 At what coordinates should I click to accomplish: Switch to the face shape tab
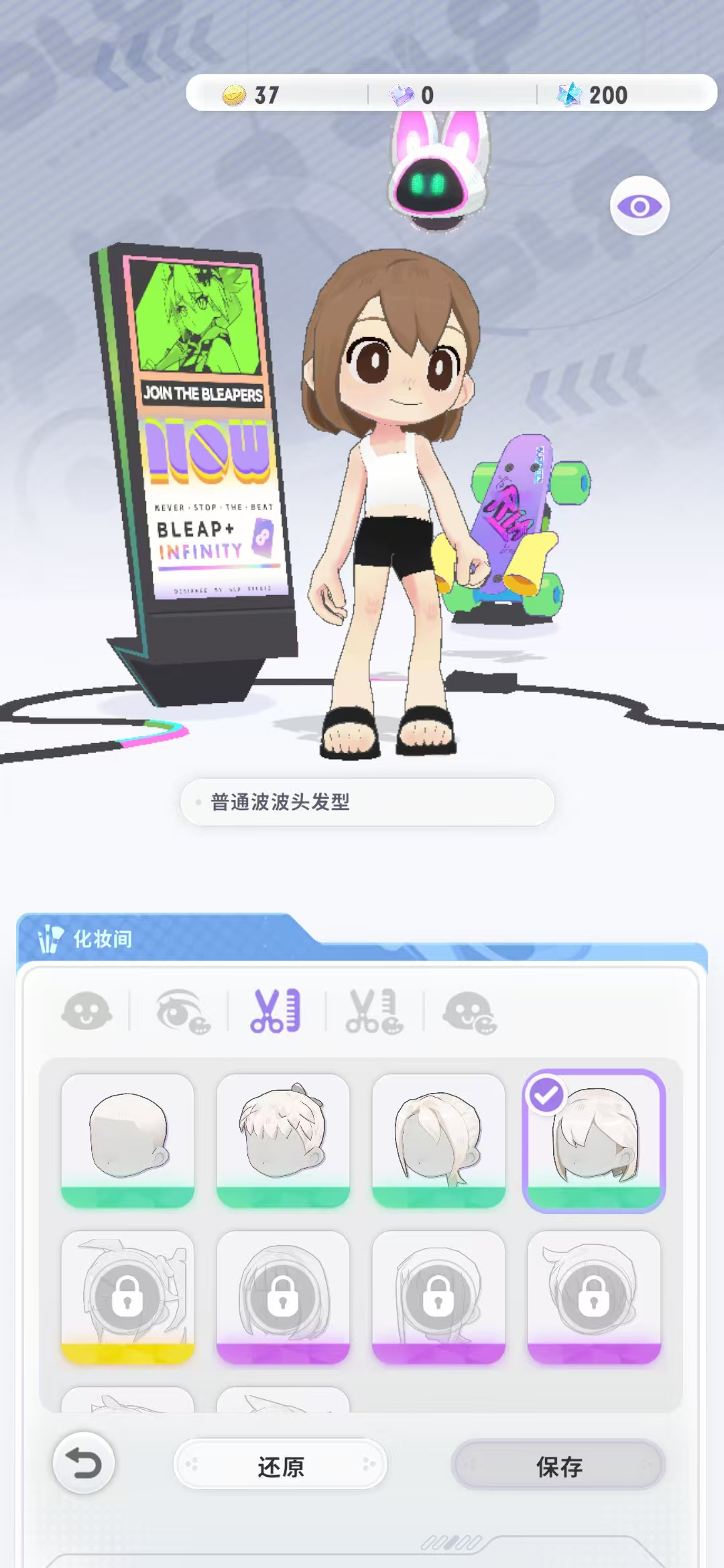pyautogui.click(x=86, y=1011)
